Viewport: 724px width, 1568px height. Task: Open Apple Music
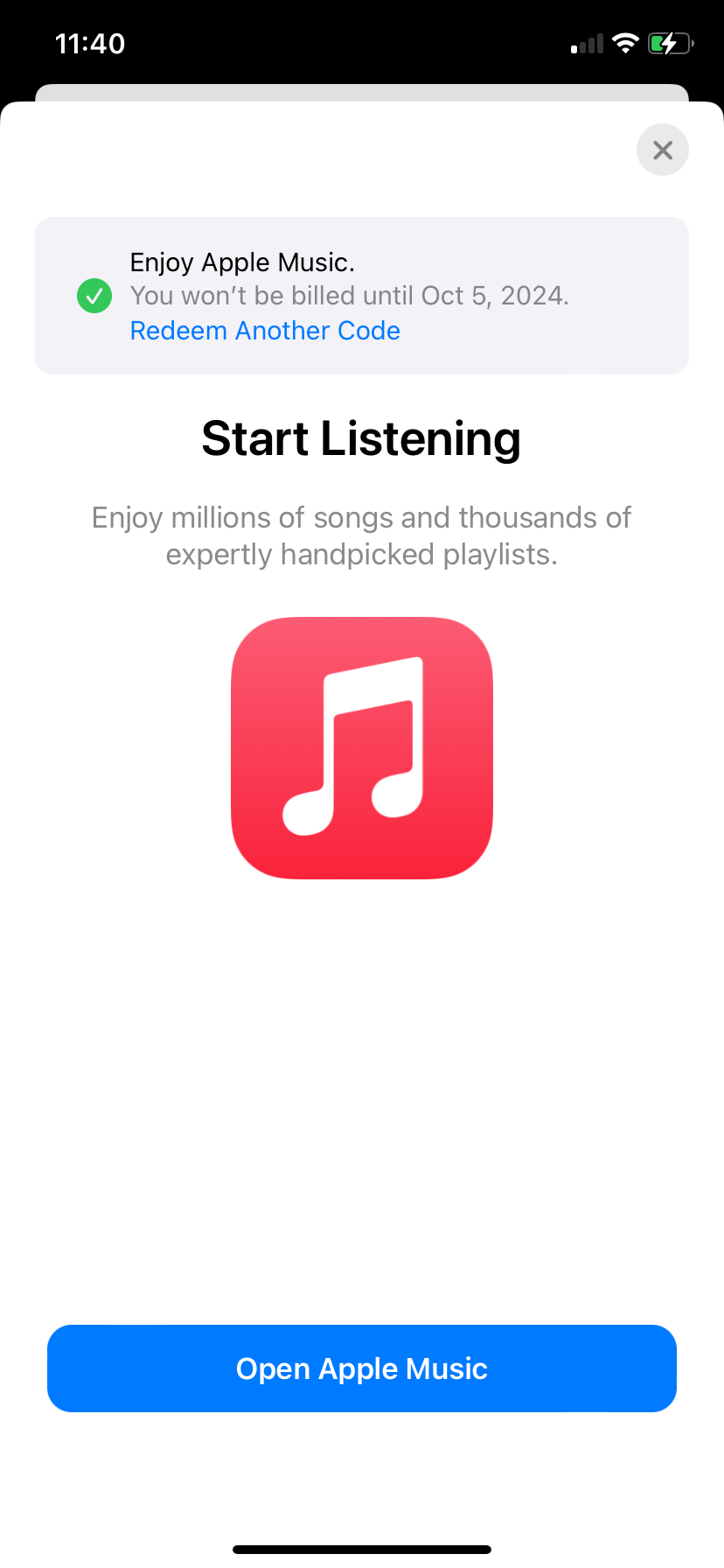[x=362, y=1368]
